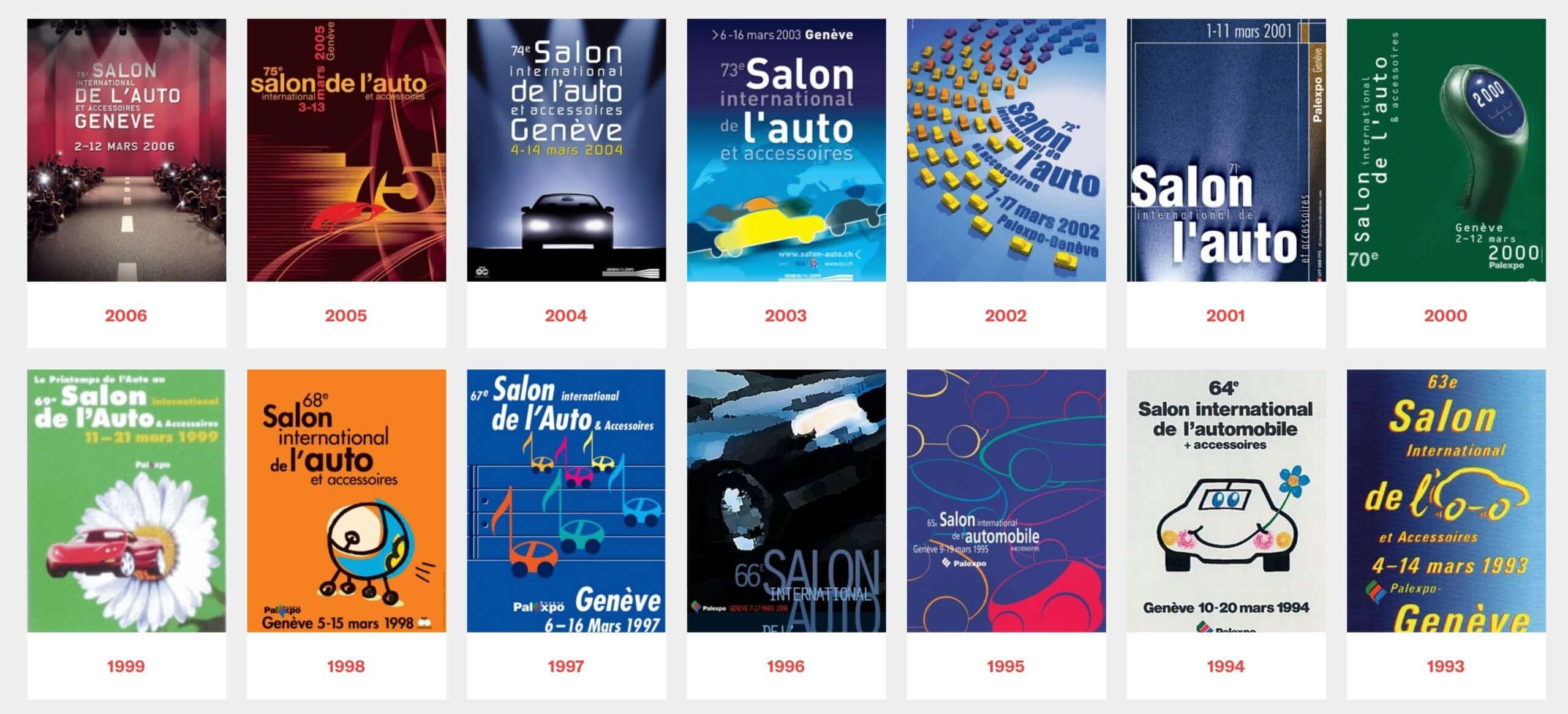Tap the 2002 poster tile
The height and width of the screenshot is (714, 1568).
coord(1006,150)
